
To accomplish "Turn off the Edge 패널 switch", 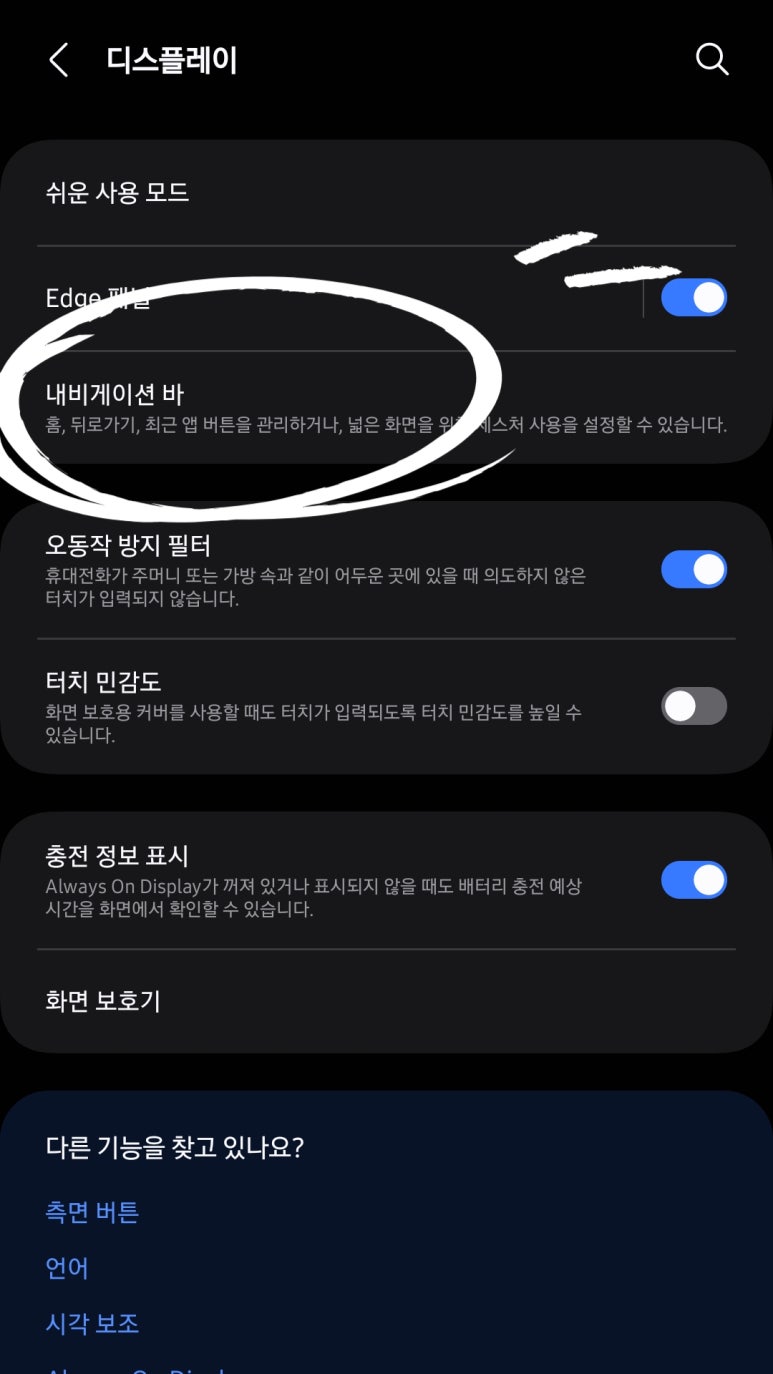I will pos(693,298).
